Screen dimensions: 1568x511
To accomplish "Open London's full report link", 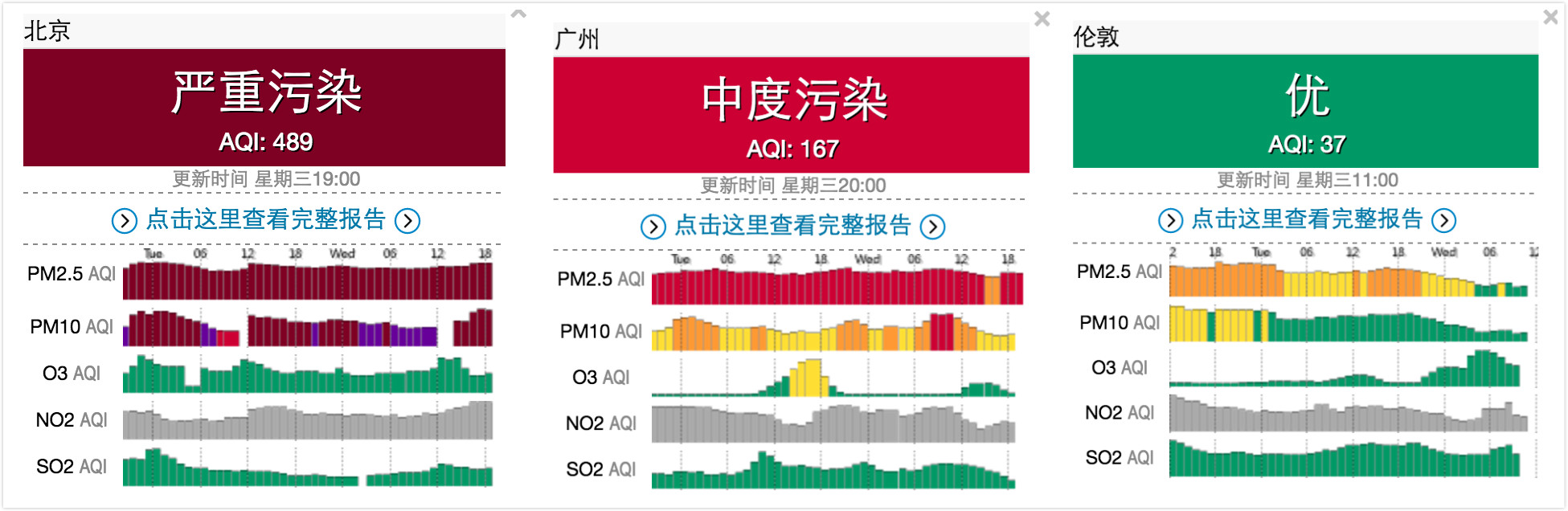I will 1306,219.
